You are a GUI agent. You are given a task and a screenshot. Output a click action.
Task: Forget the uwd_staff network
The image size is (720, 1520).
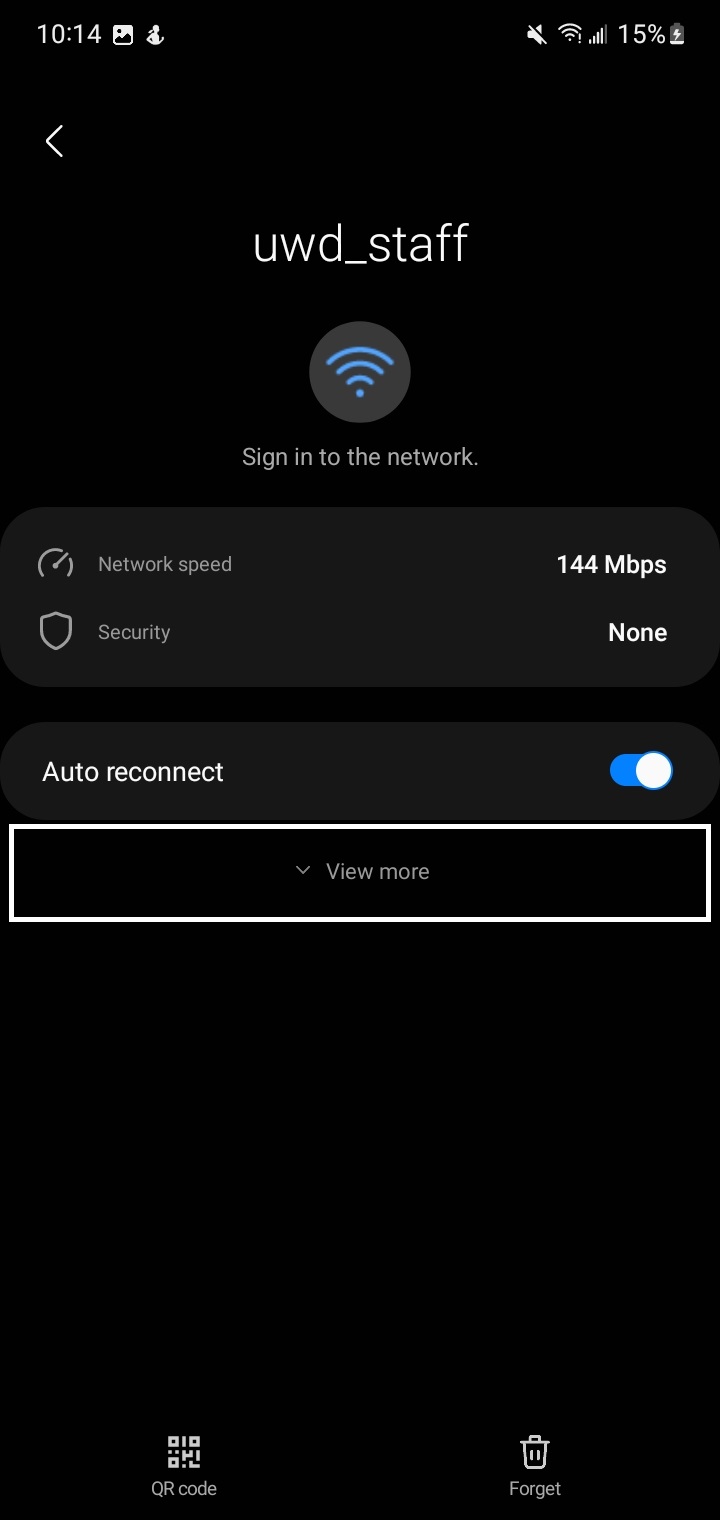535,1465
